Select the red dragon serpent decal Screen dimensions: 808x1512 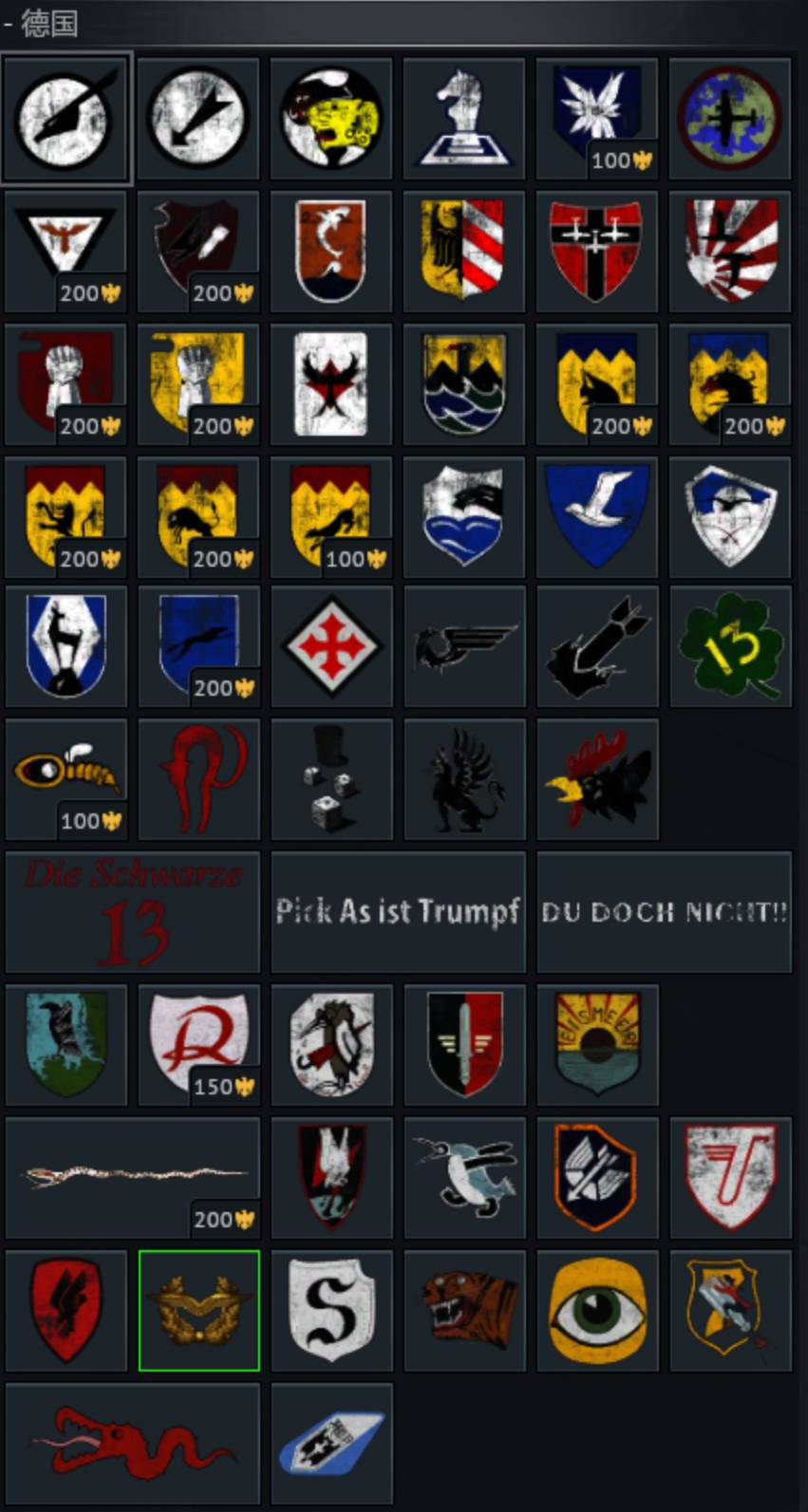point(132,1443)
